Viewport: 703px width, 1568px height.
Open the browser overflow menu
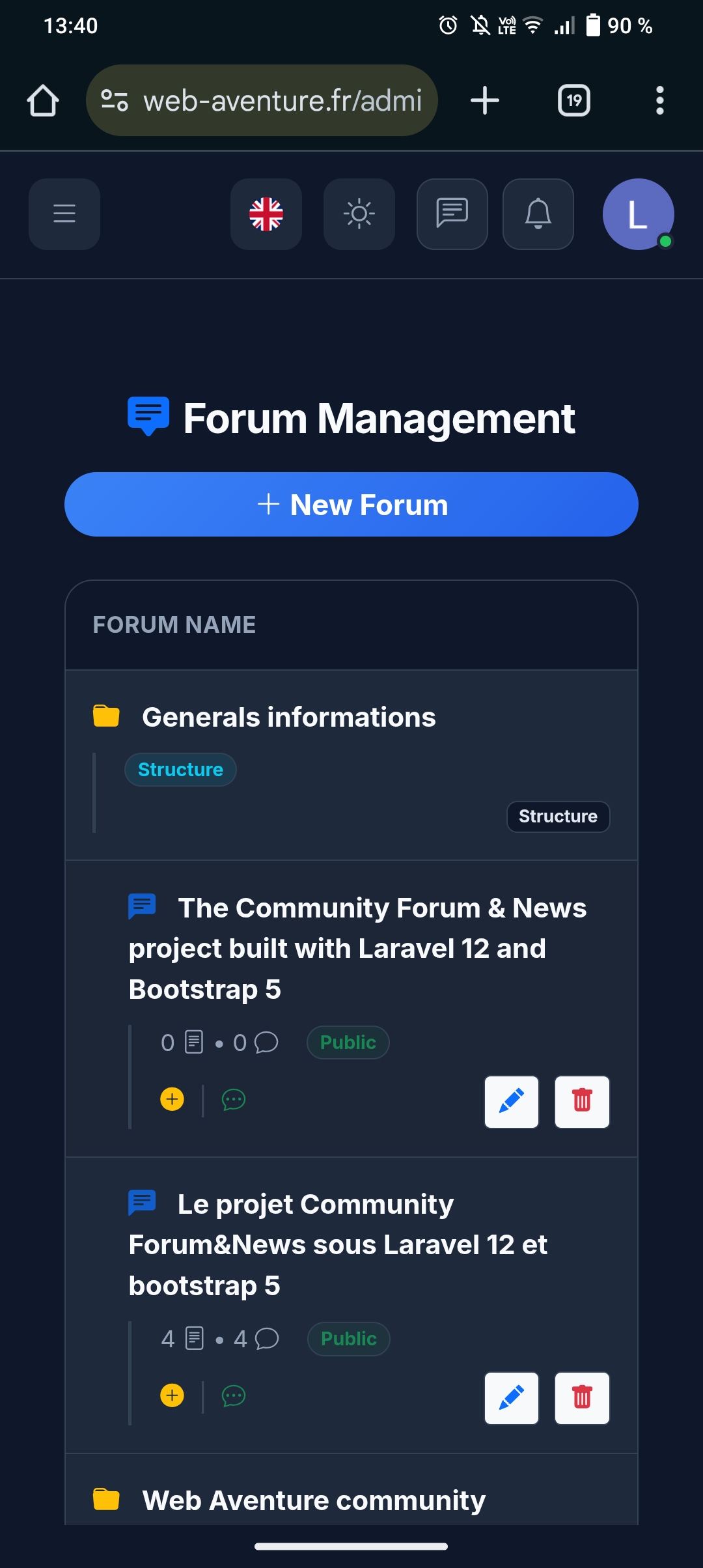point(659,100)
